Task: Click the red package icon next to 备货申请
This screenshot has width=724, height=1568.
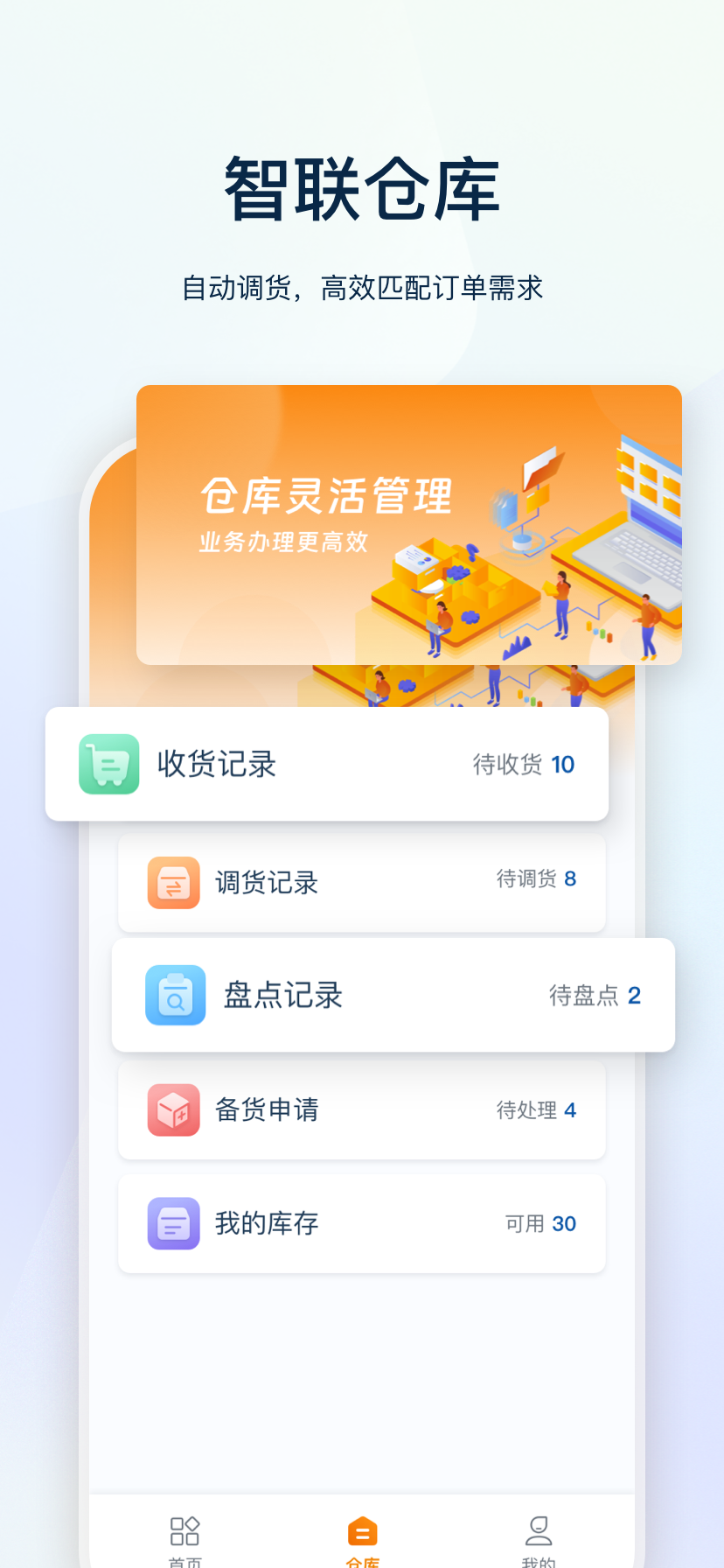Action: (173, 1110)
